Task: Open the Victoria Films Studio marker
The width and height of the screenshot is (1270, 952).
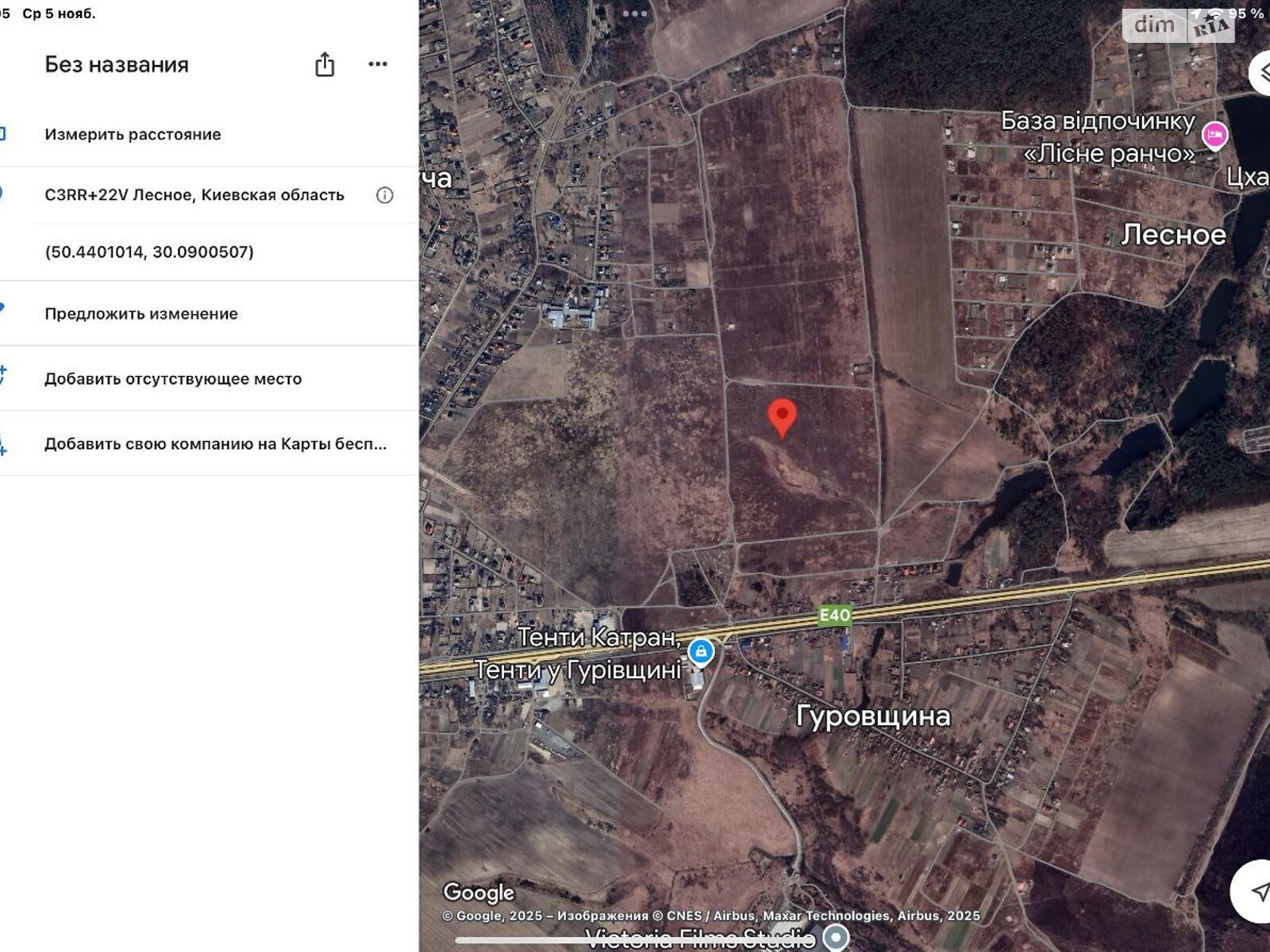Action: coord(835,938)
